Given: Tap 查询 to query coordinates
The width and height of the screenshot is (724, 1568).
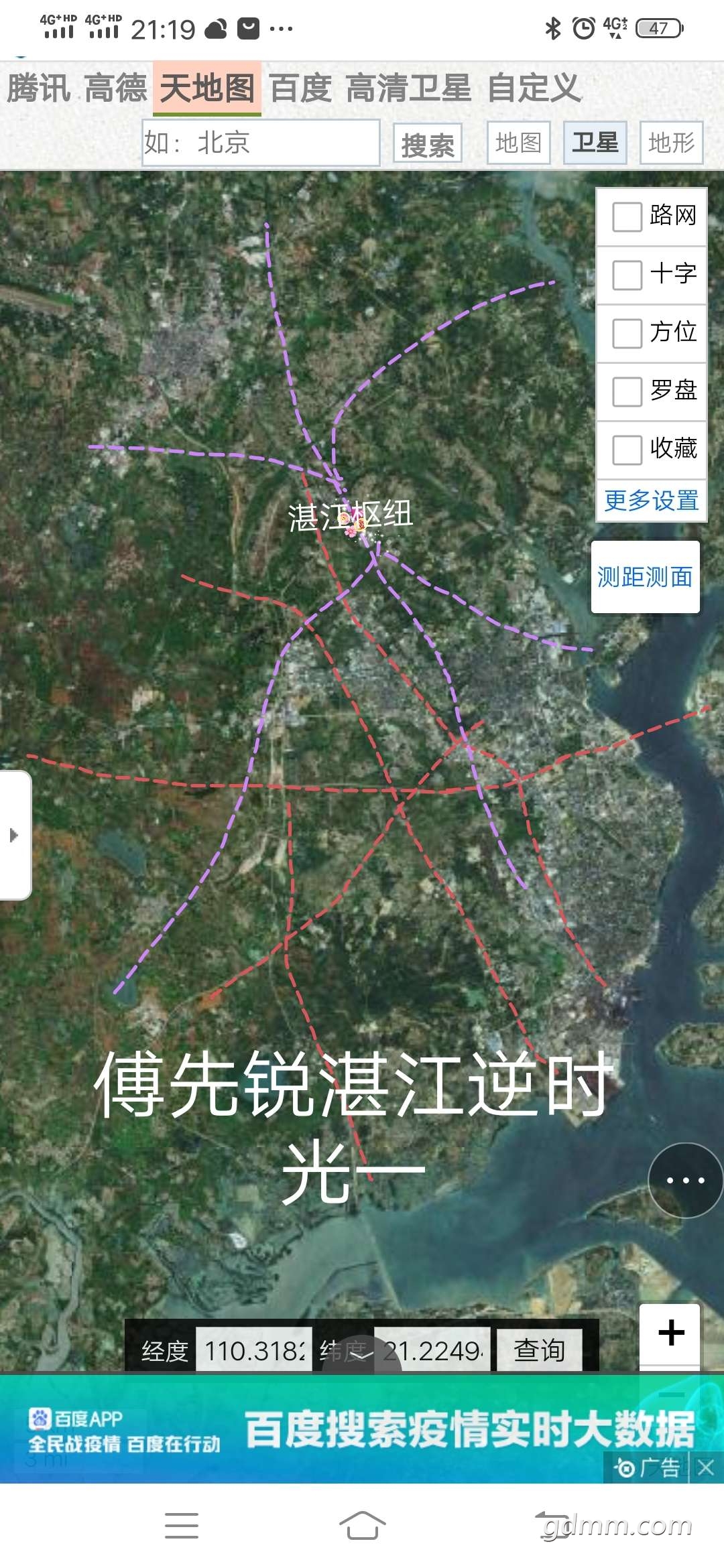Looking at the screenshot, I should (x=539, y=1350).
